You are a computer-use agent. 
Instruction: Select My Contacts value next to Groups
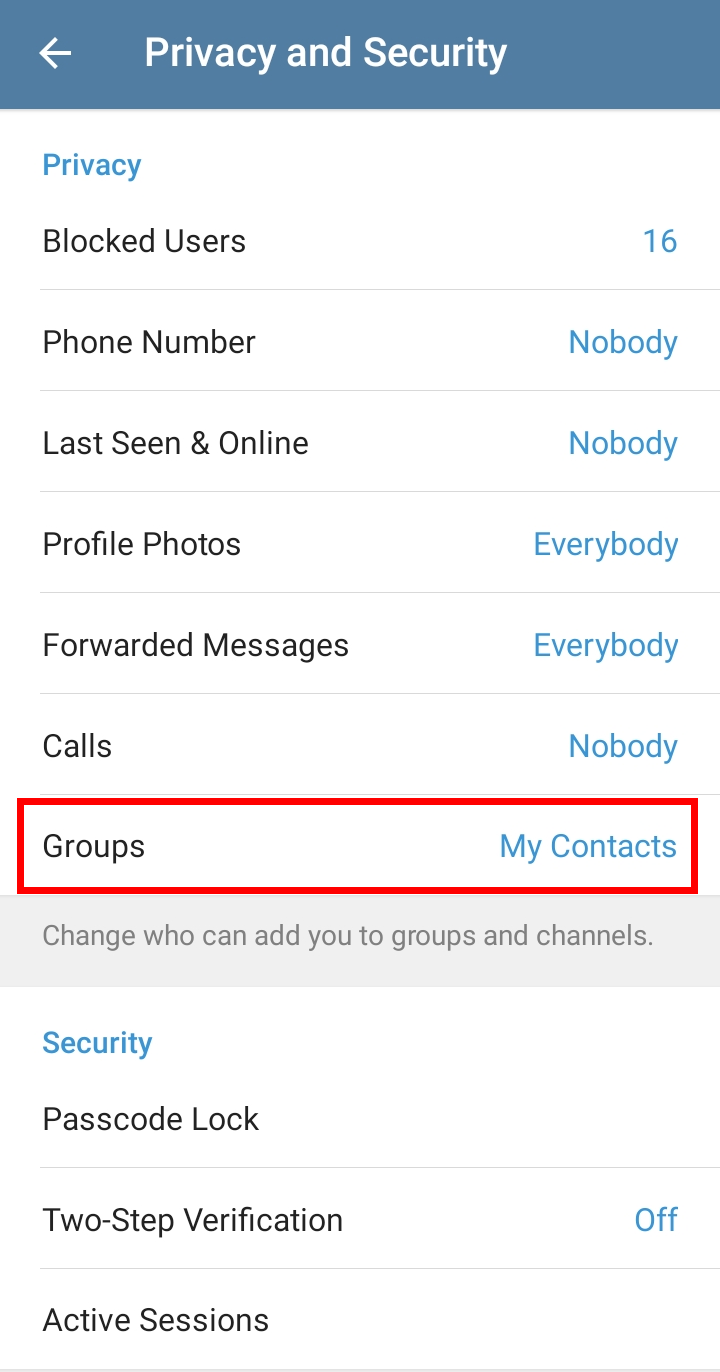[588, 846]
